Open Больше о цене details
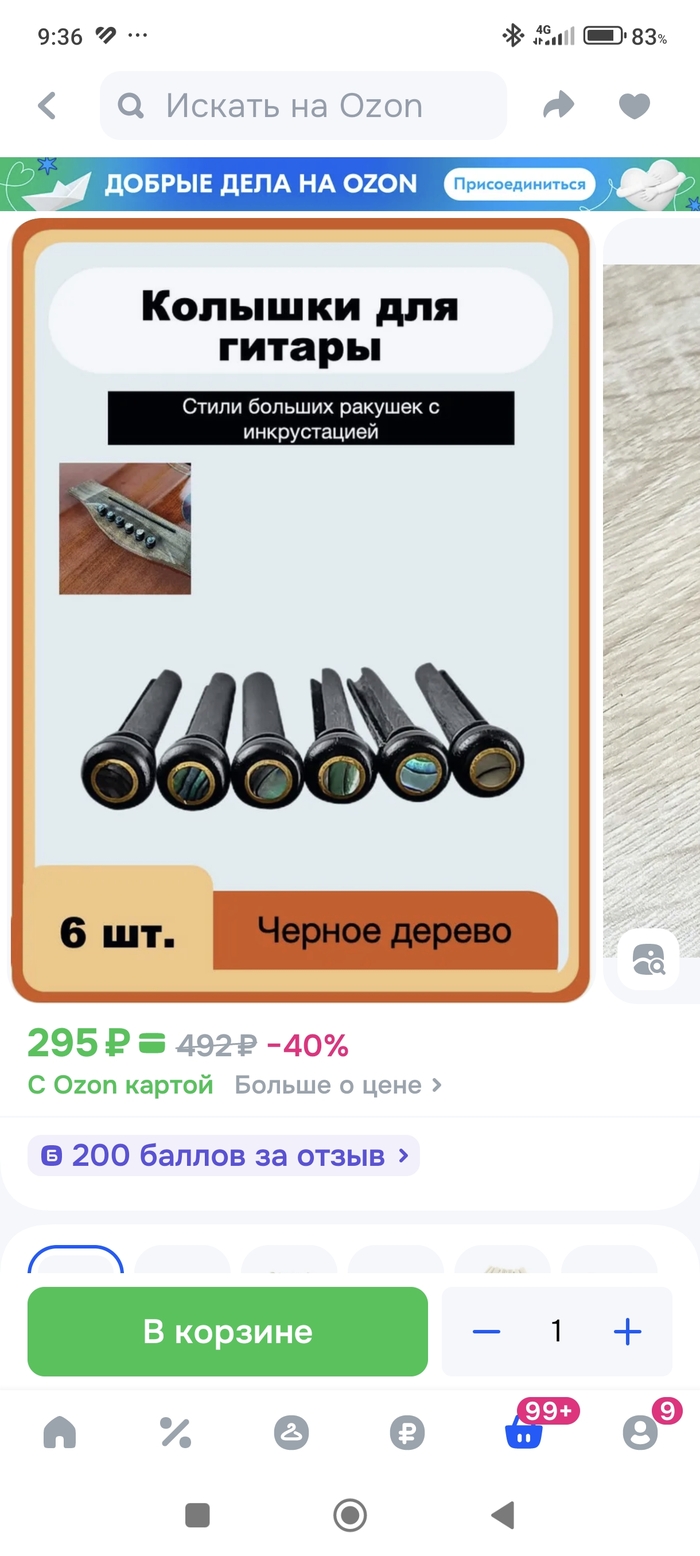Screen dimensions: 700x1556 [x=337, y=1085]
